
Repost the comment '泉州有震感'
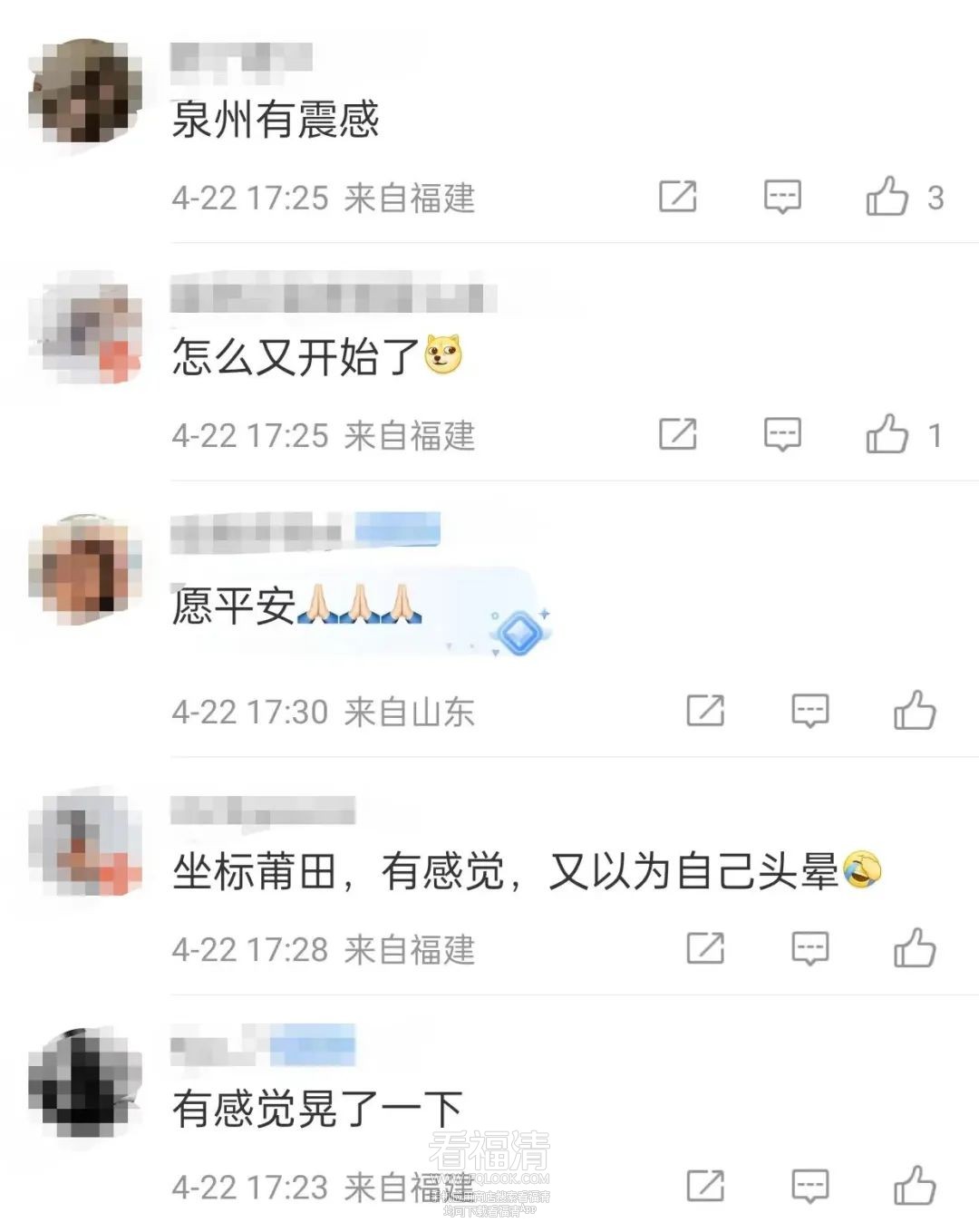677,196
